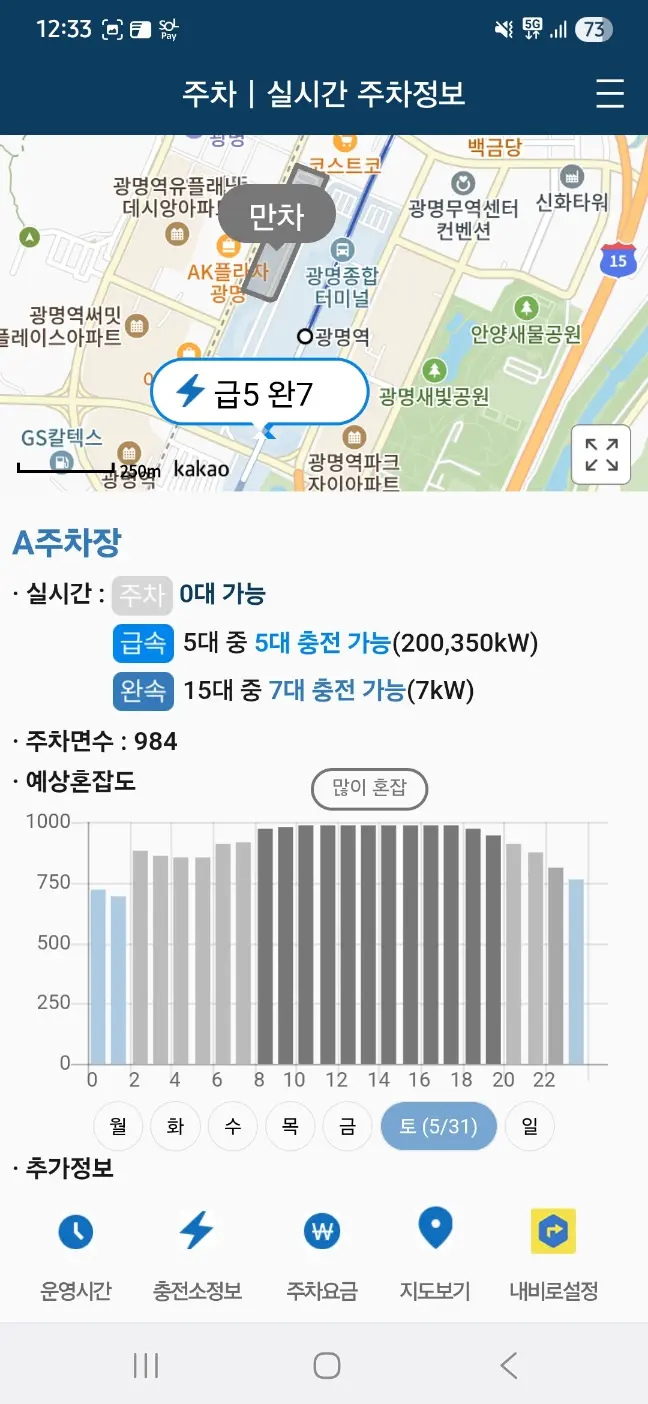
Task: Select the 일 day chip
Action: click(x=529, y=1127)
